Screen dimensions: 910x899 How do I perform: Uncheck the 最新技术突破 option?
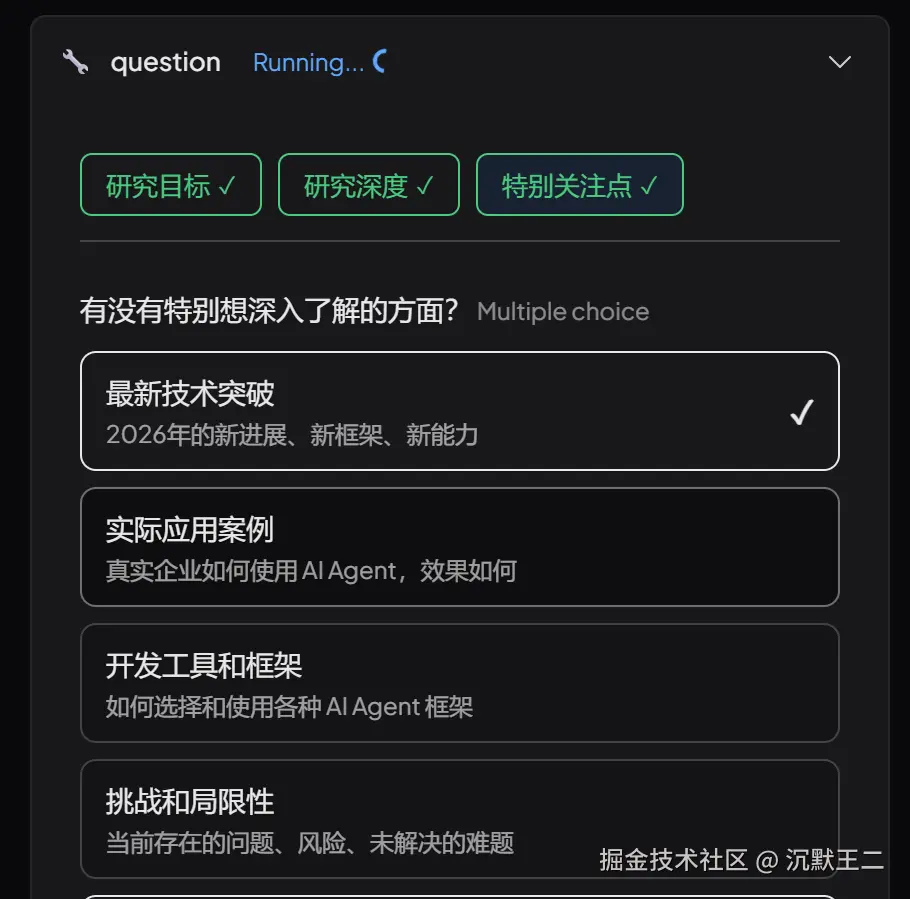459,411
